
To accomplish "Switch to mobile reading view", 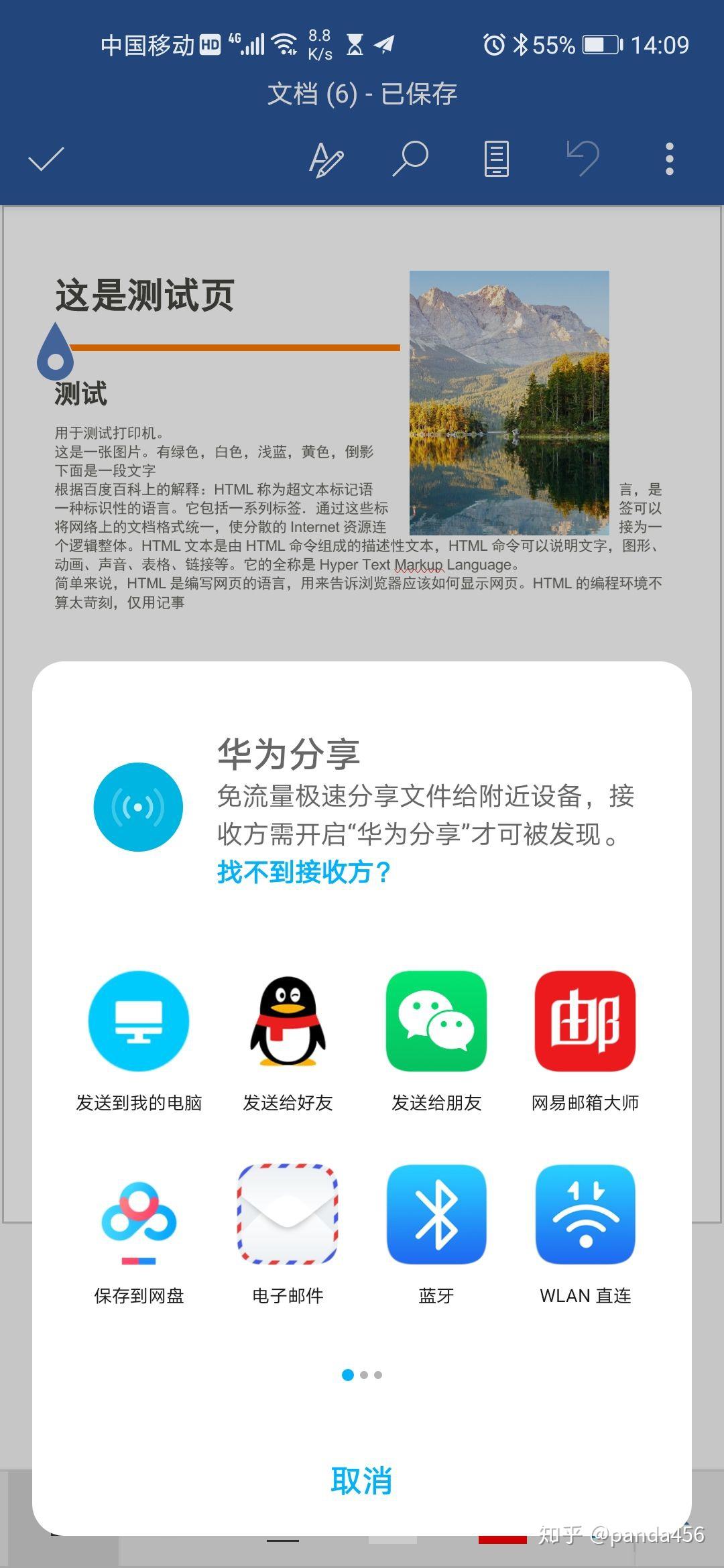I will point(496,159).
